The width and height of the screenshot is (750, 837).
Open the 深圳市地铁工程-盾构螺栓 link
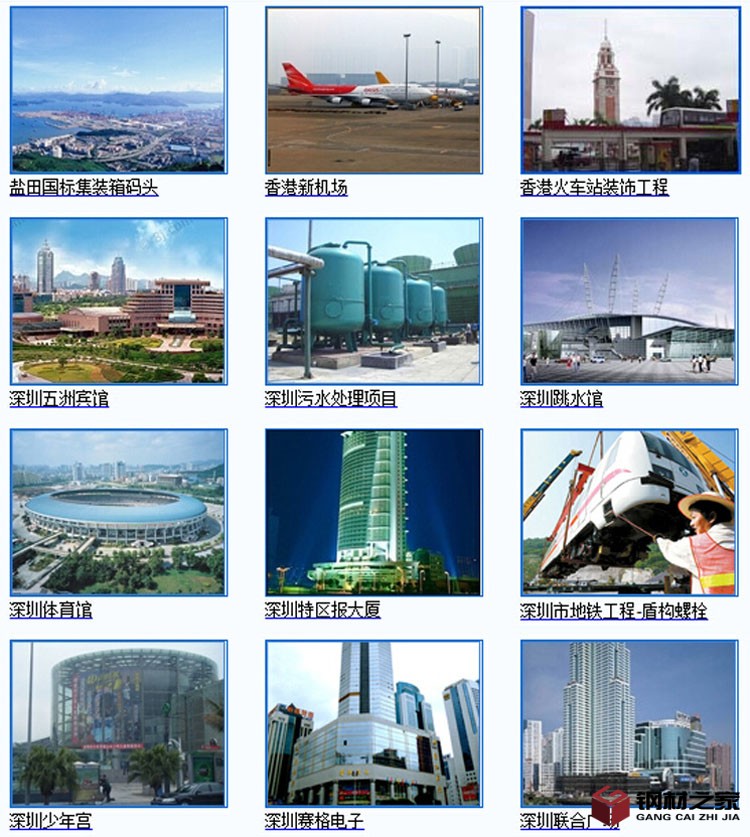[x=614, y=610]
